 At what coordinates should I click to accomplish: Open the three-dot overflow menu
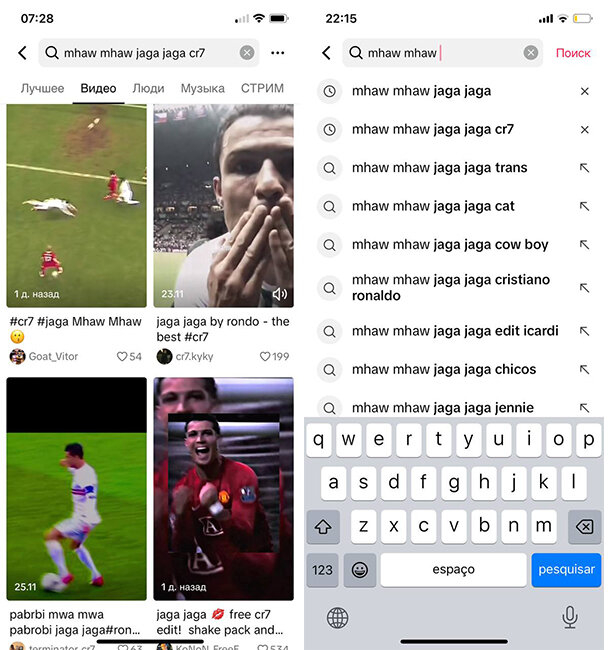[278, 53]
